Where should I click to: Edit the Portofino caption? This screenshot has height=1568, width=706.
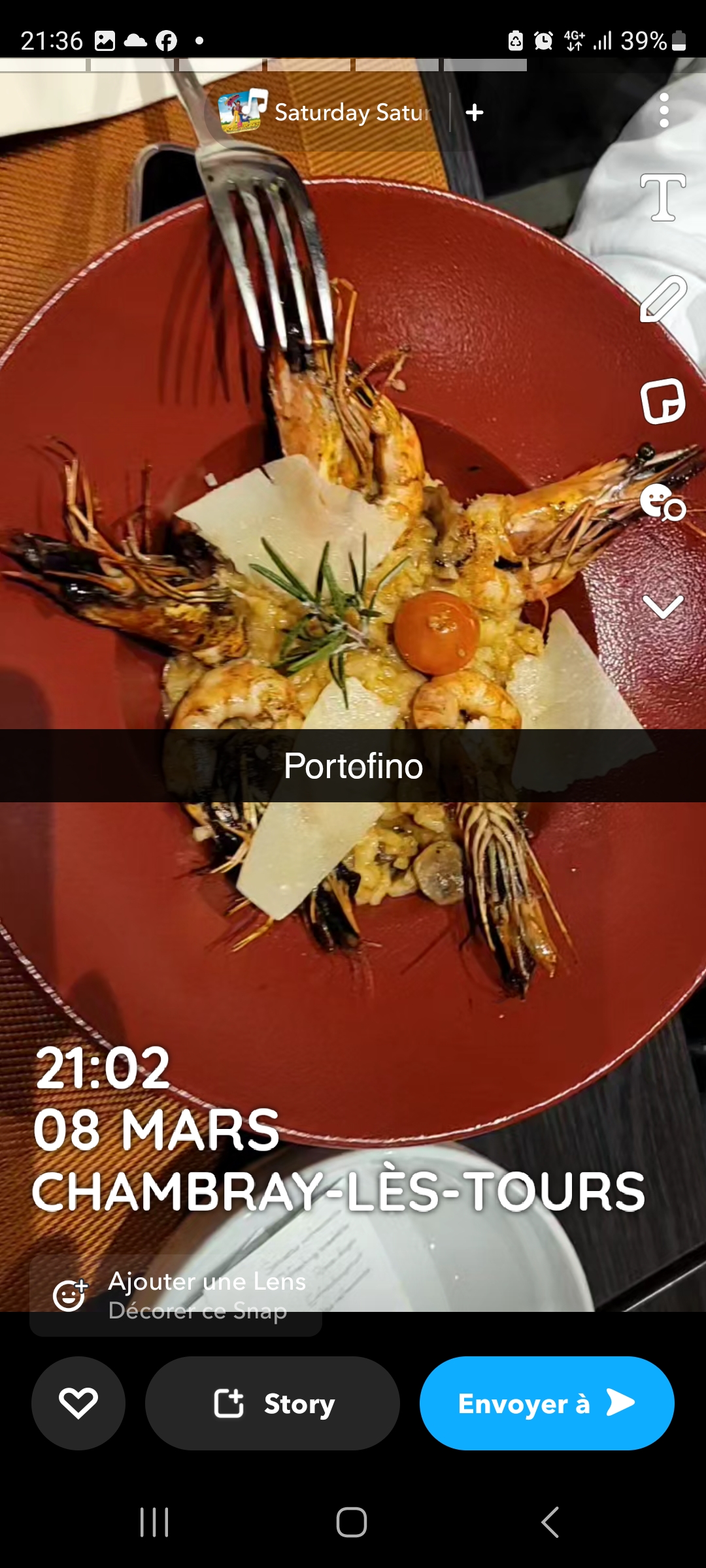click(x=353, y=766)
